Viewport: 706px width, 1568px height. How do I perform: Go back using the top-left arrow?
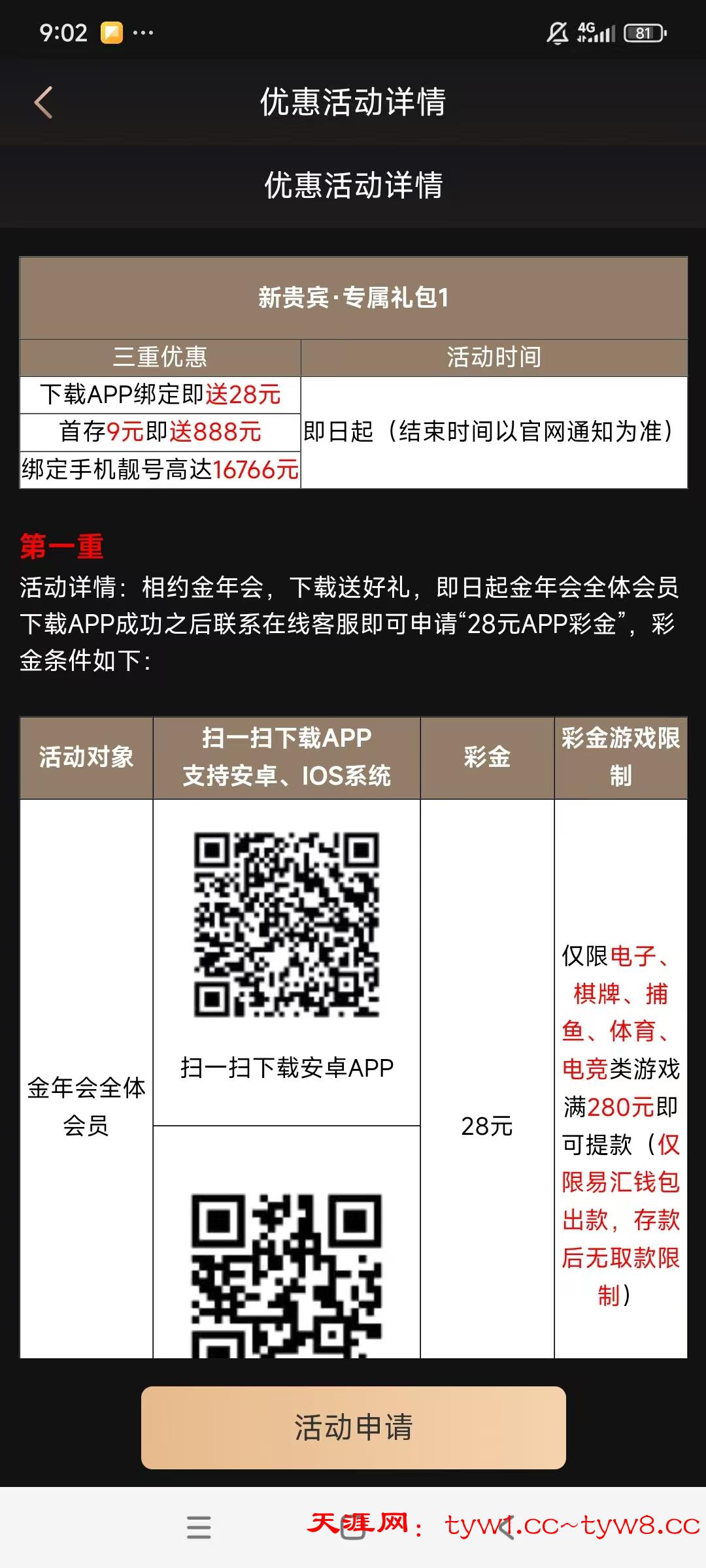coord(44,103)
